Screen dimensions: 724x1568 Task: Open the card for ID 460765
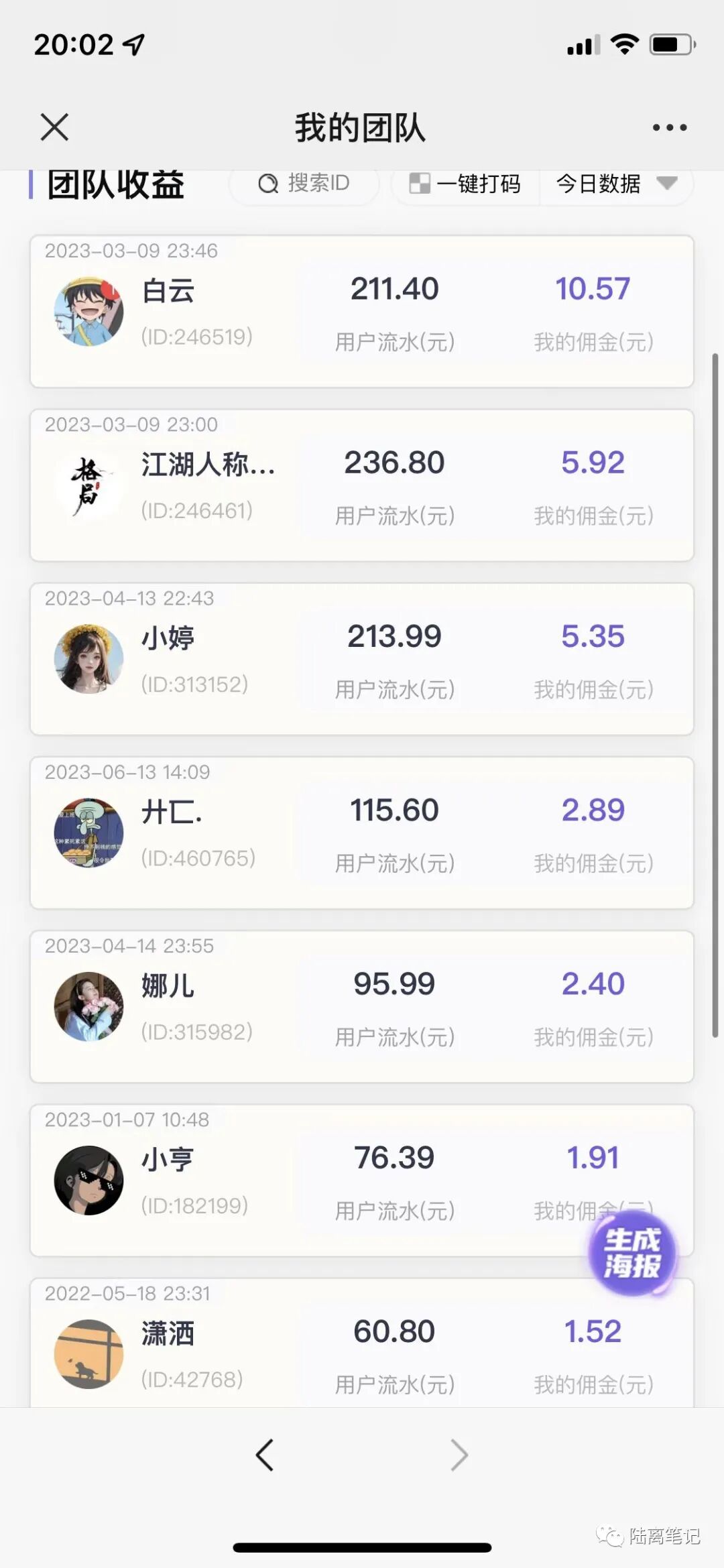362,833
